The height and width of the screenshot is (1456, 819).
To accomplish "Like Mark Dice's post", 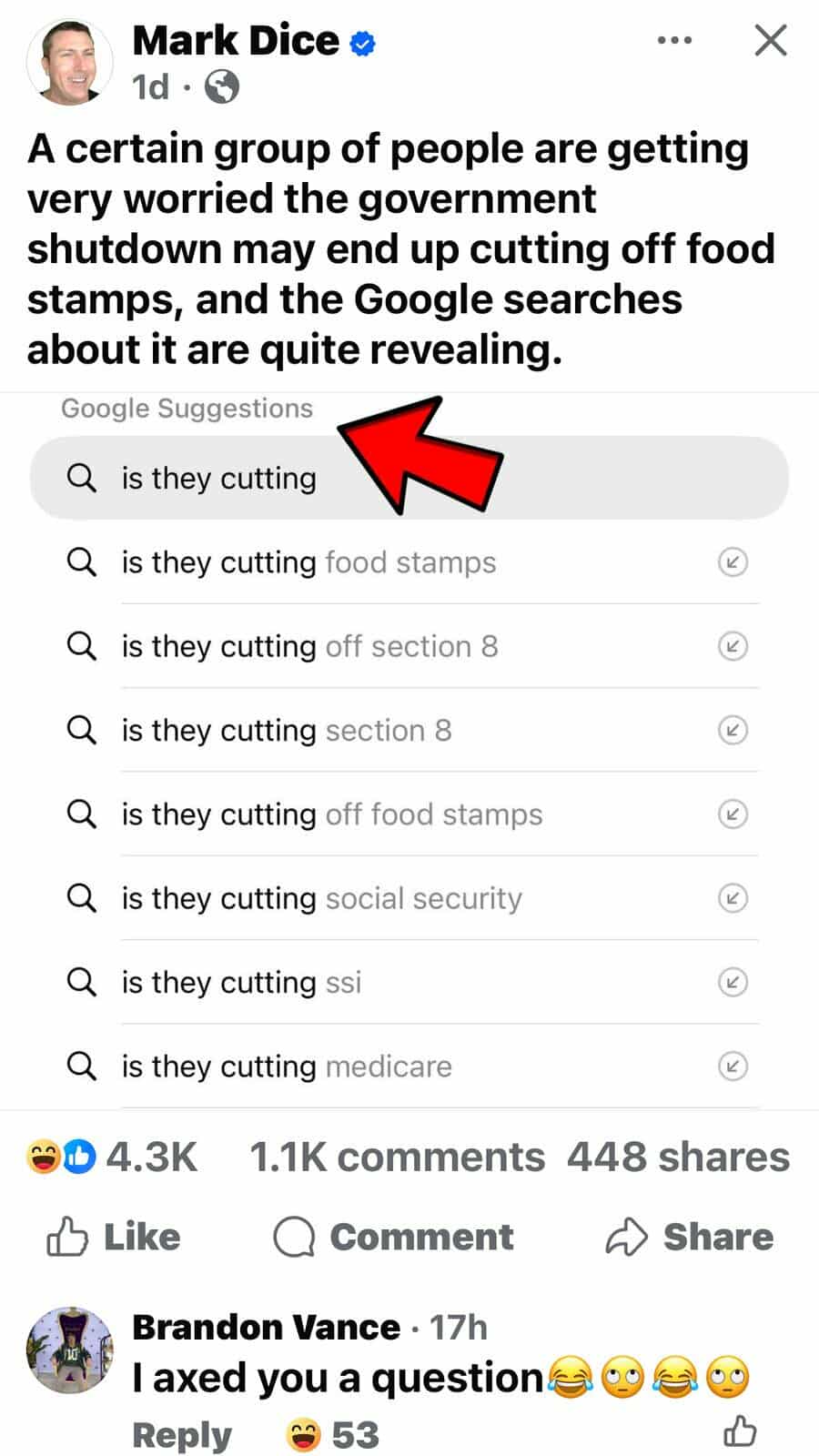I will coord(114,1237).
